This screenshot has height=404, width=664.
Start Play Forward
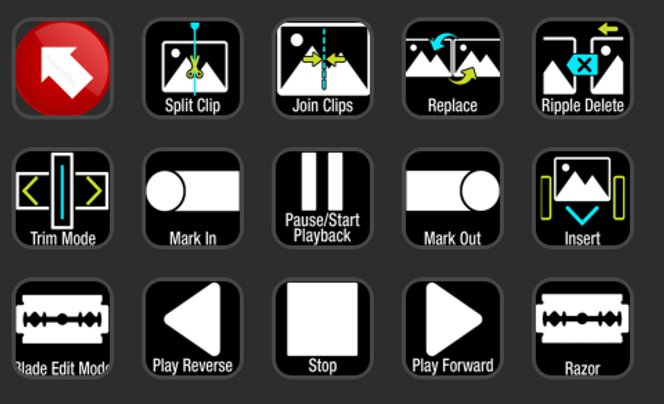pyautogui.click(x=452, y=328)
